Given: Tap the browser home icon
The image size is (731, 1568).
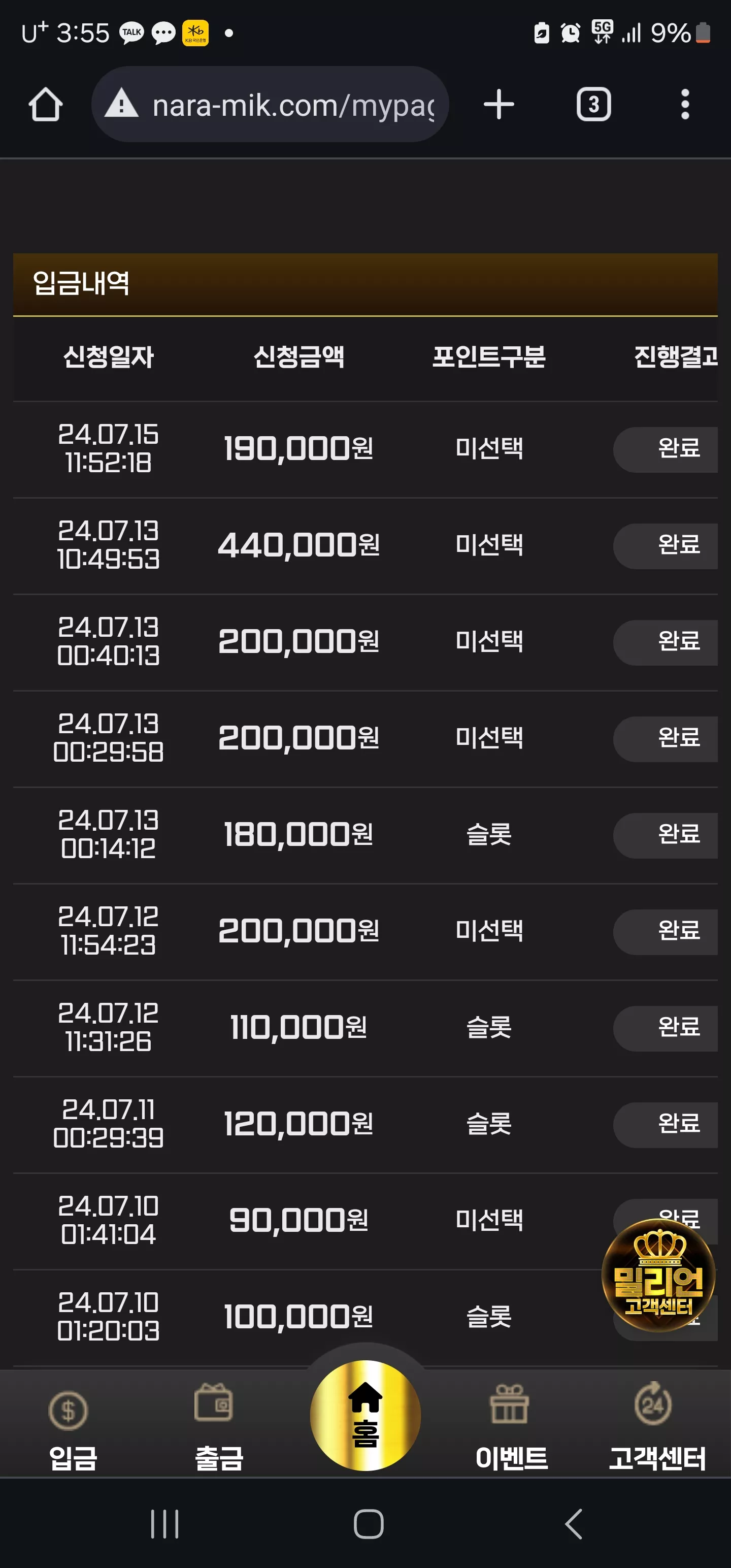Looking at the screenshot, I should (46, 105).
